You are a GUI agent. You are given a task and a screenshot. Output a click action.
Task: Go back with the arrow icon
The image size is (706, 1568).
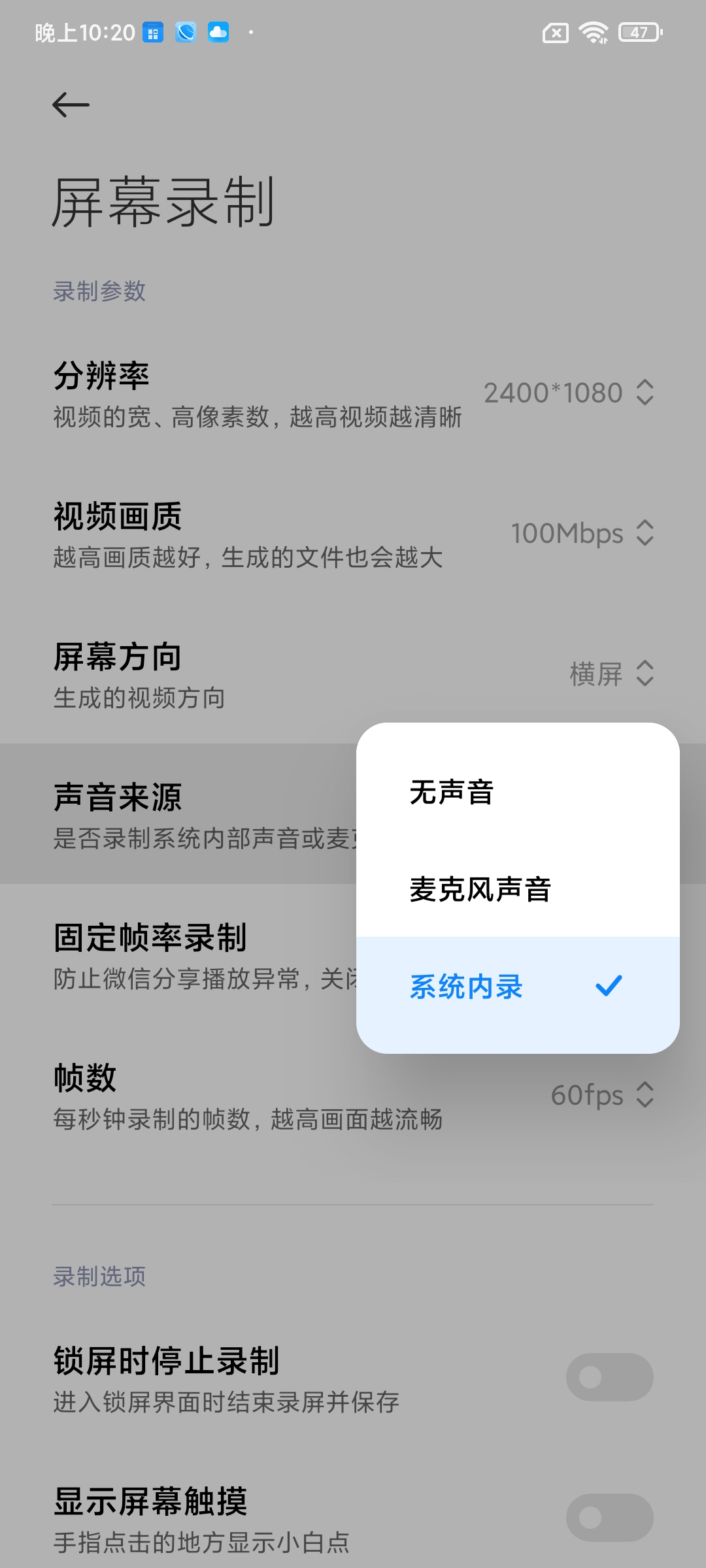pyautogui.click(x=71, y=105)
